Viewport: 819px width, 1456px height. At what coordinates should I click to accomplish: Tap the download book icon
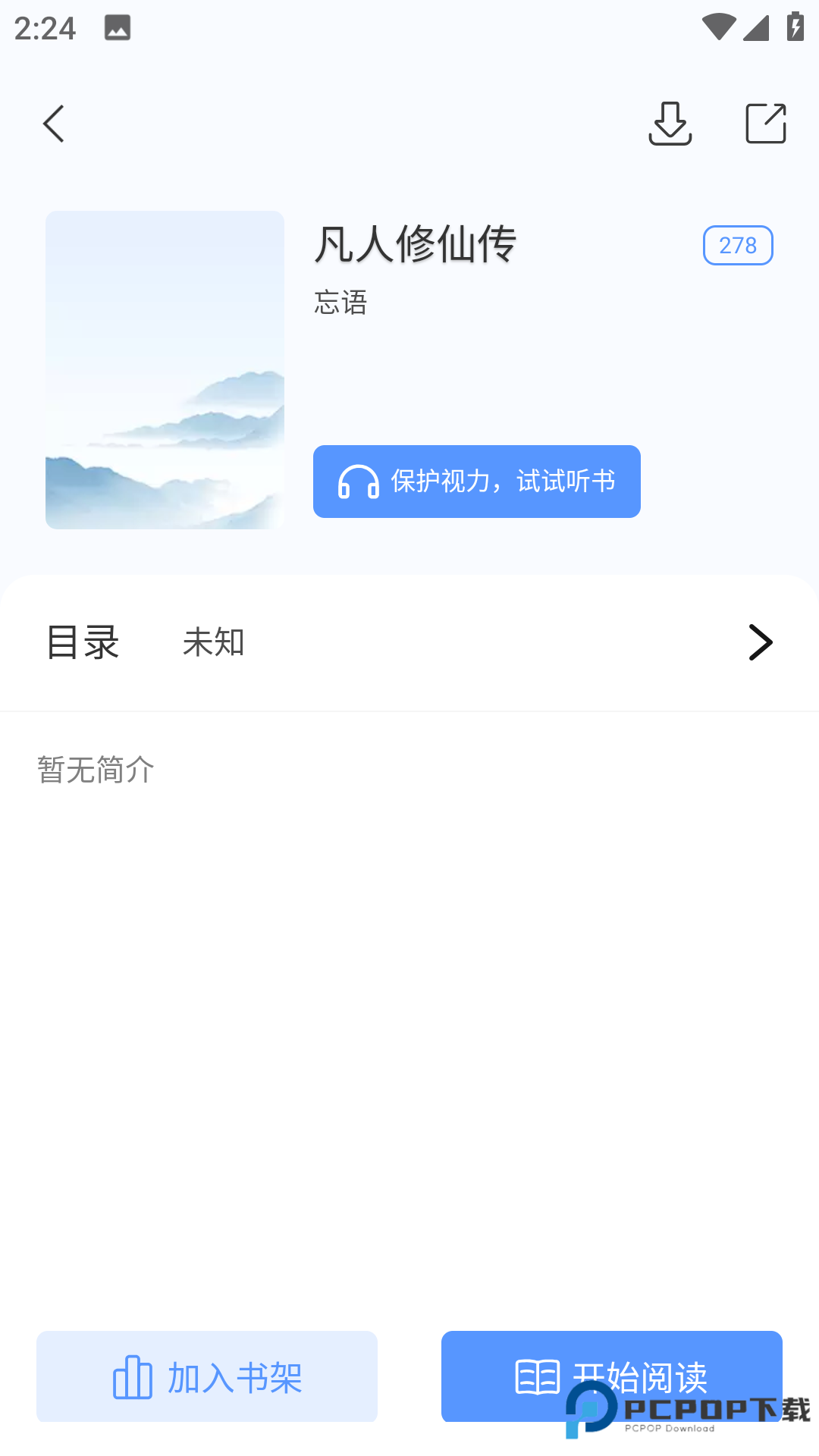point(670,124)
